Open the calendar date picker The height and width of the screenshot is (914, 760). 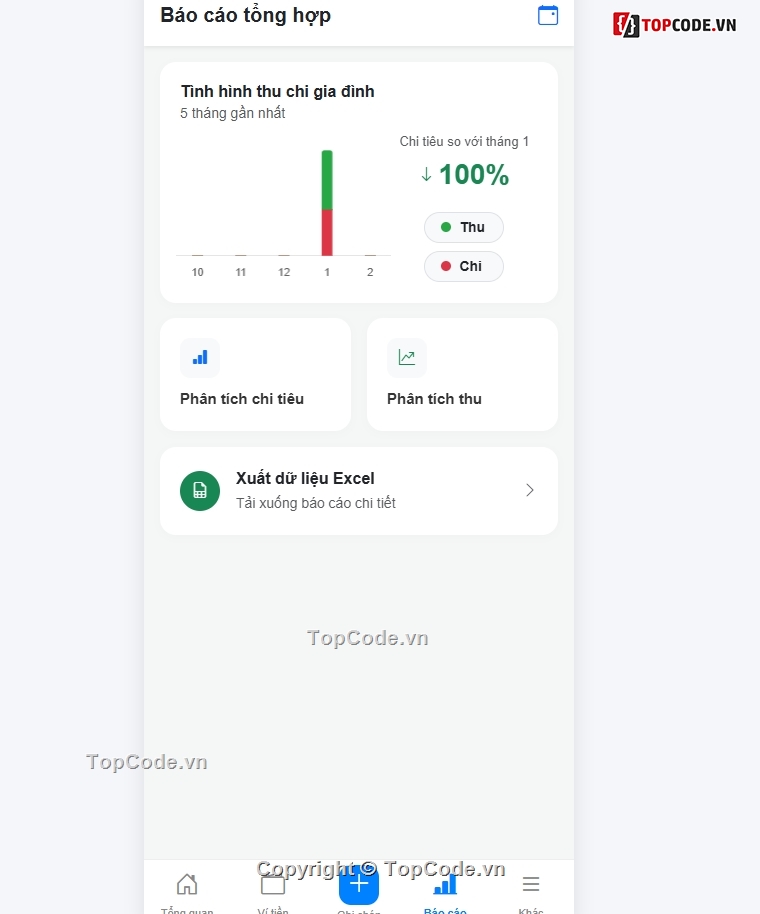(548, 15)
